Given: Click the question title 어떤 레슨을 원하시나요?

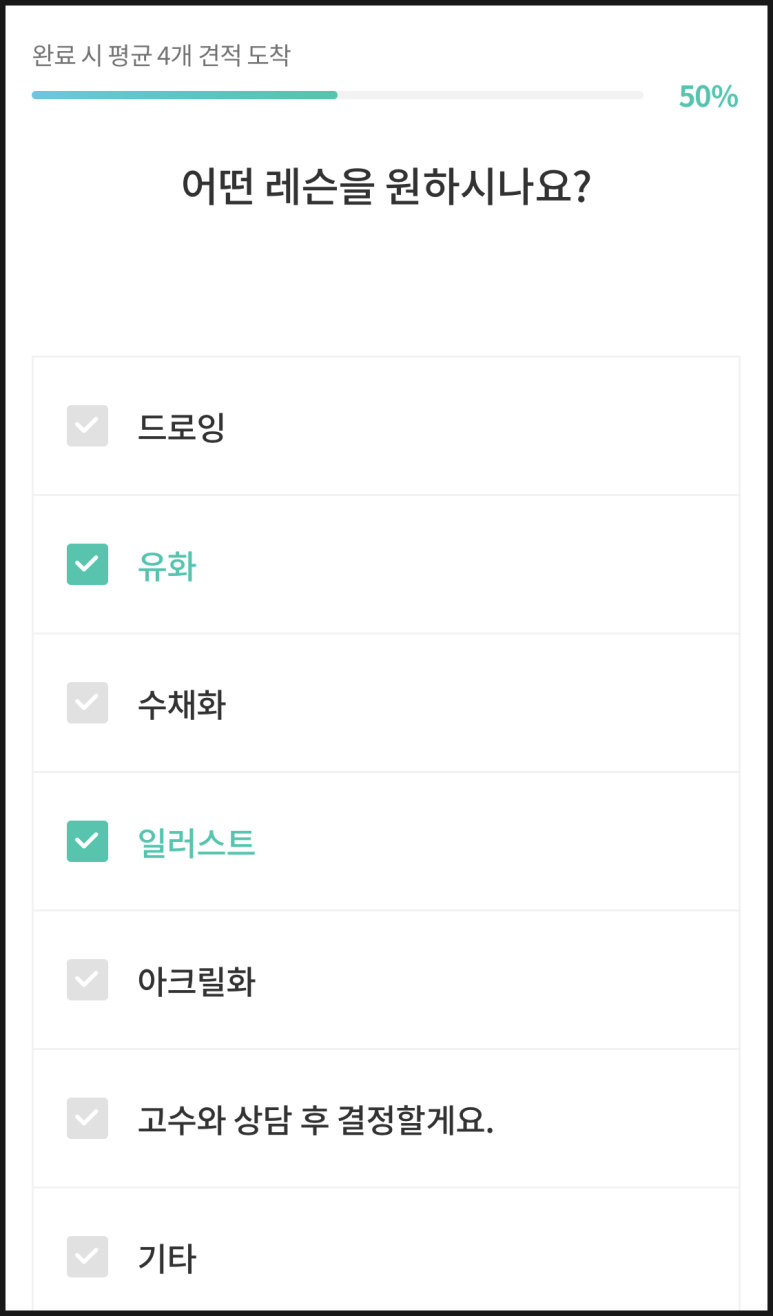Looking at the screenshot, I should coord(386,181).
